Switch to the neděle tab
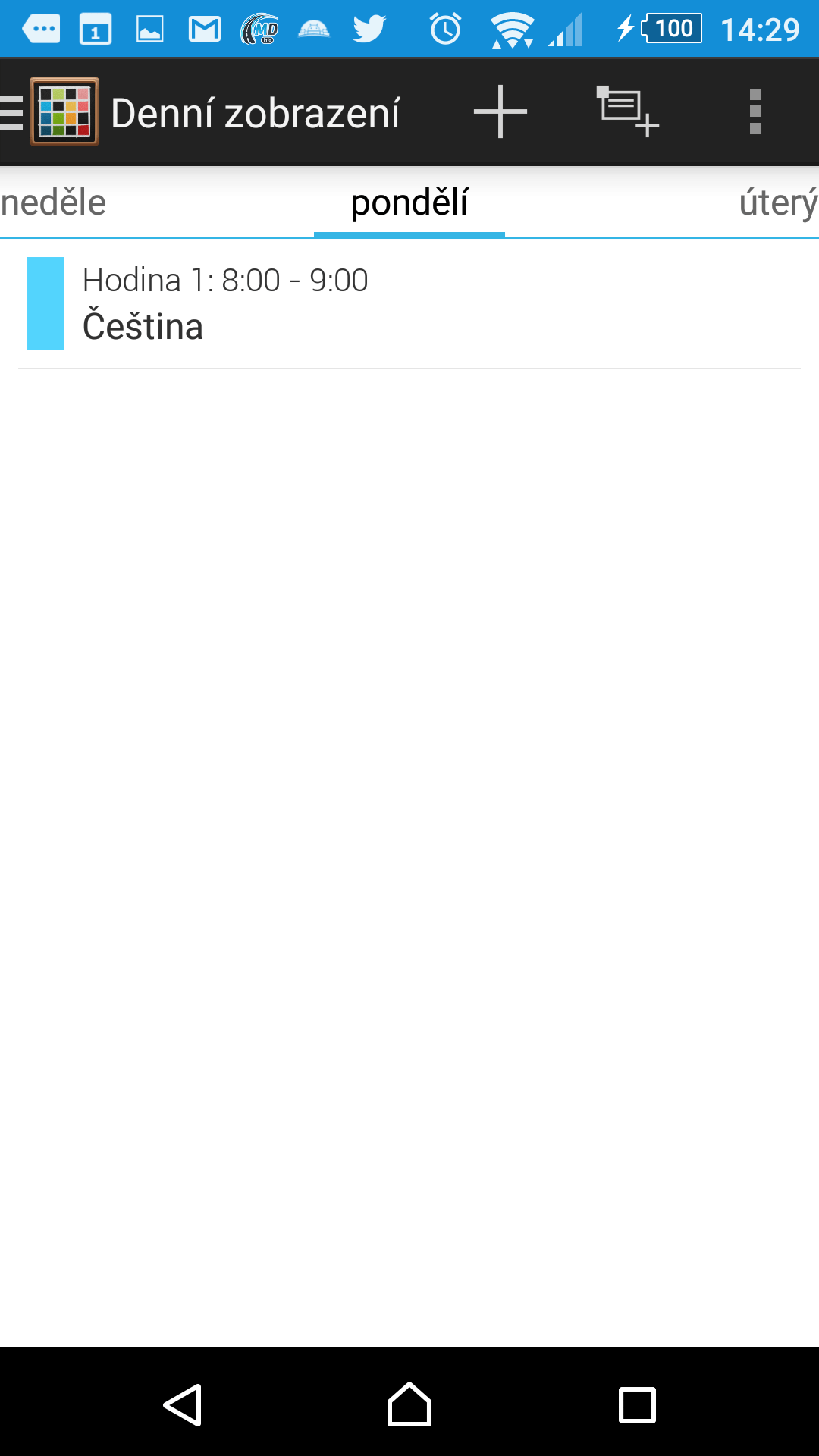Viewport: 819px width, 1456px height. 53,202
